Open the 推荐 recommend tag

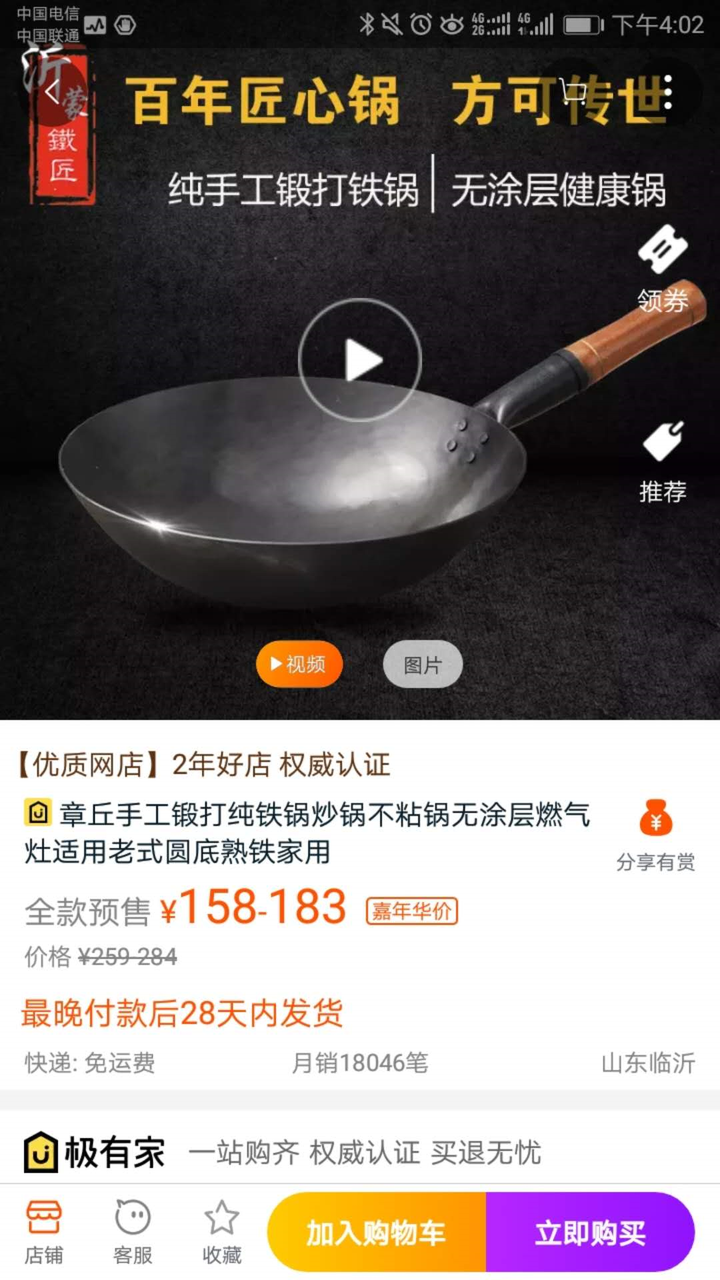[662, 462]
